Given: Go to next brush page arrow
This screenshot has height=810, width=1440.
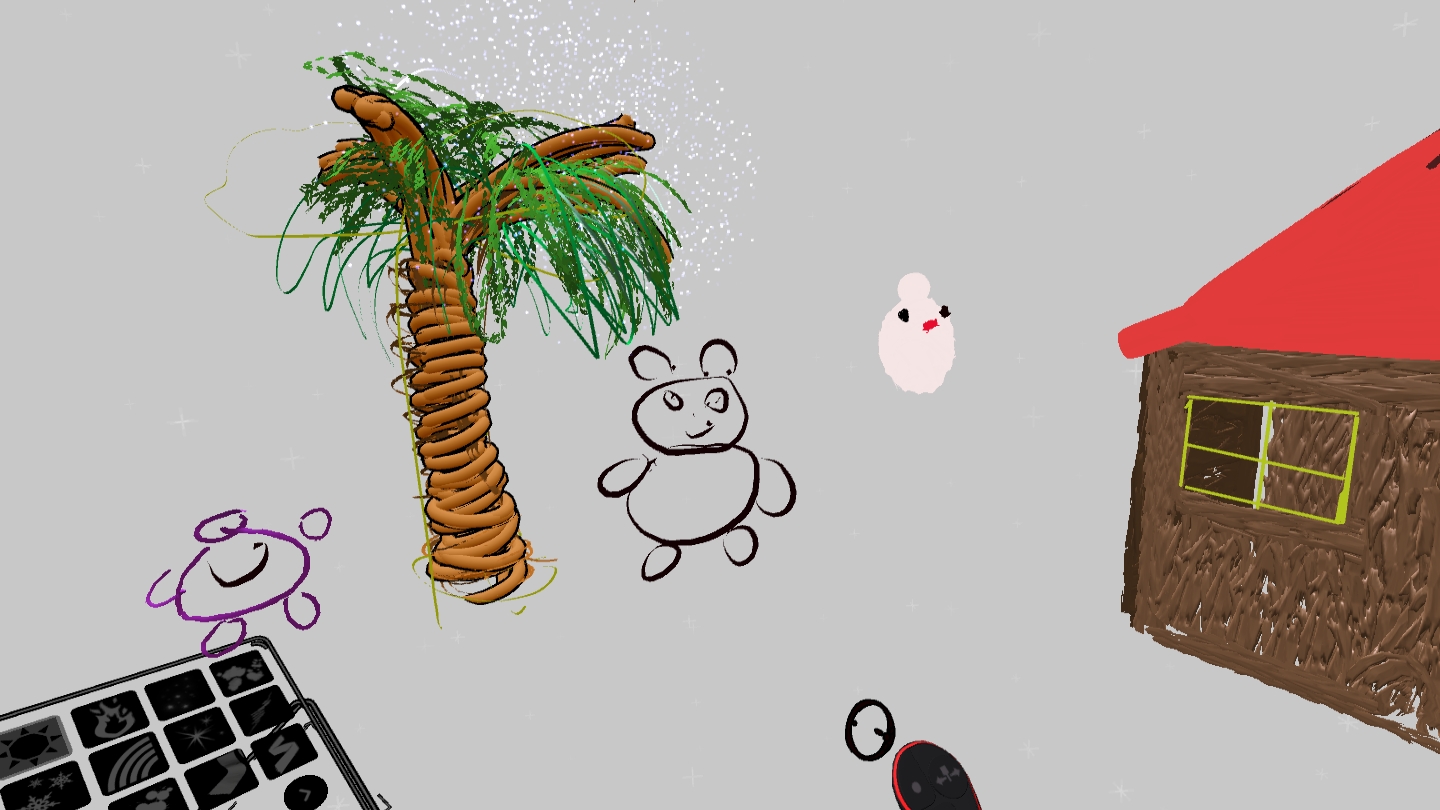Looking at the screenshot, I should click(x=306, y=792).
